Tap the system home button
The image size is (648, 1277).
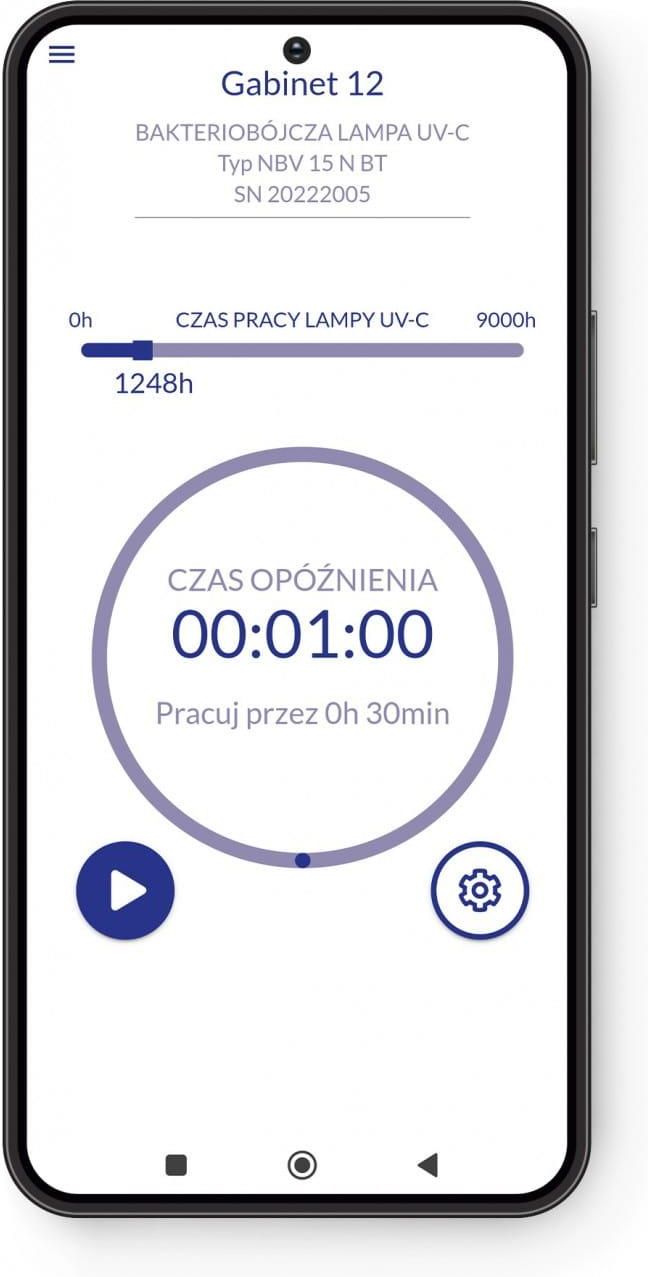coord(302,1164)
